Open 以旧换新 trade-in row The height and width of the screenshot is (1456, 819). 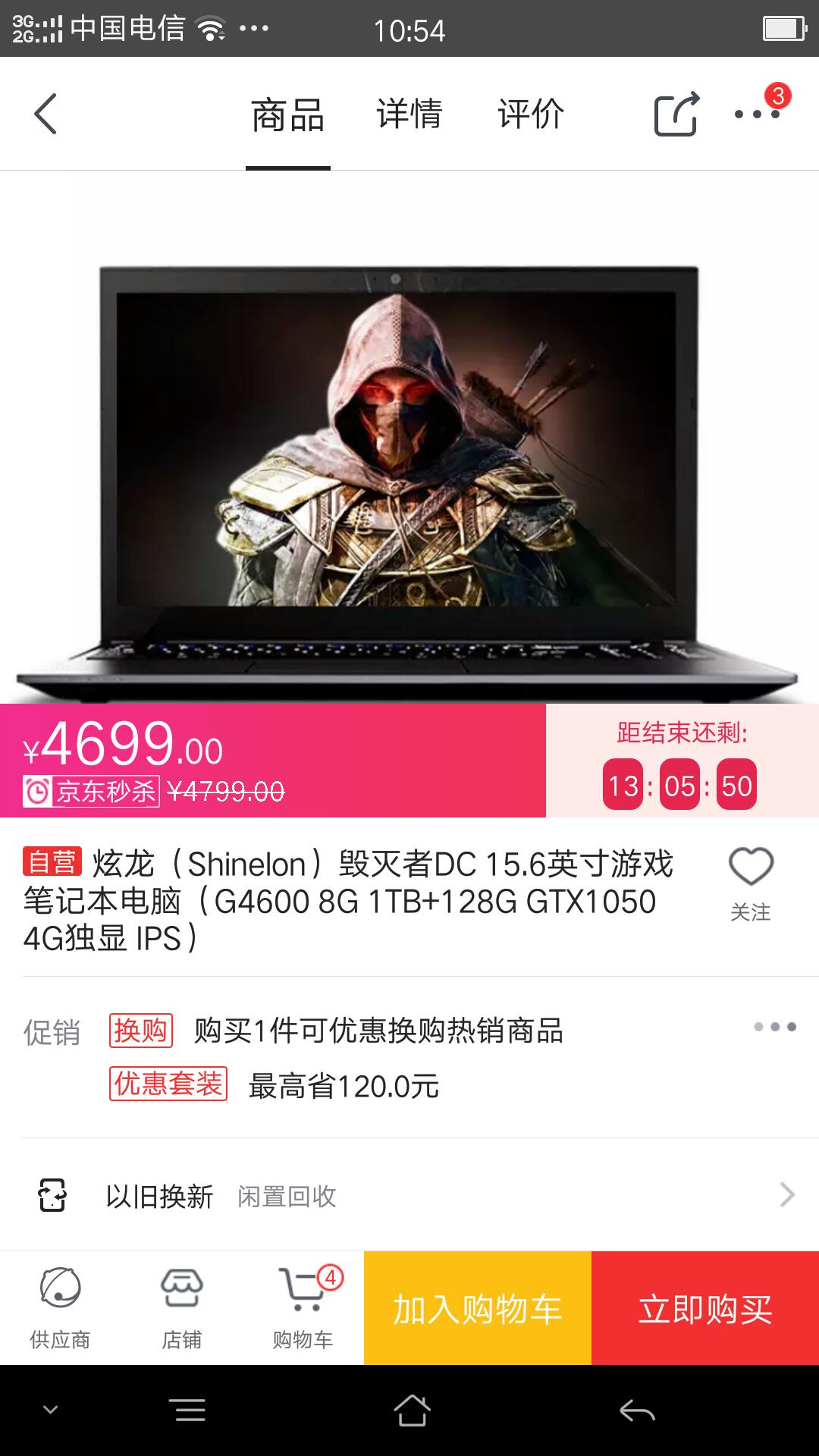(409, 1196)
